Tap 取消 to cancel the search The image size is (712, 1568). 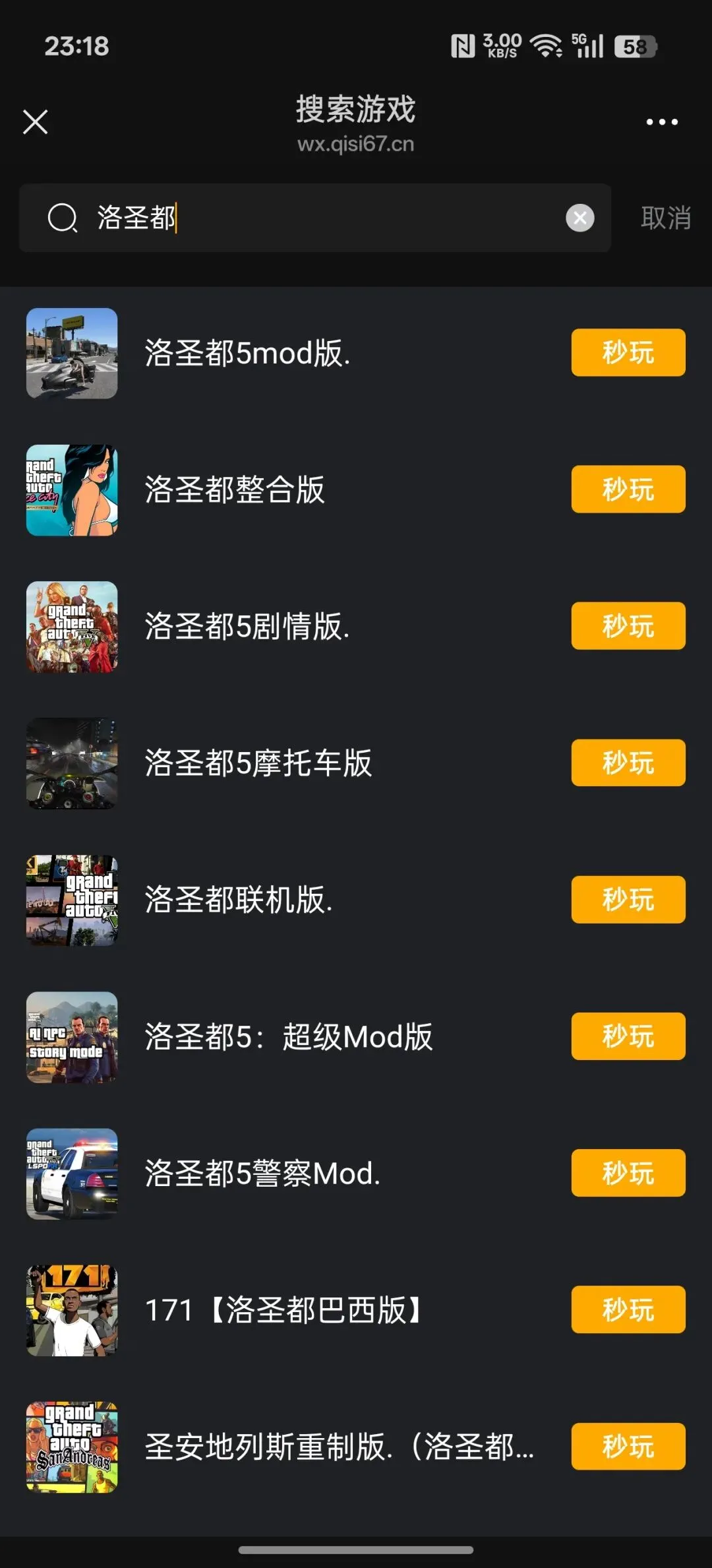(665, 218)
